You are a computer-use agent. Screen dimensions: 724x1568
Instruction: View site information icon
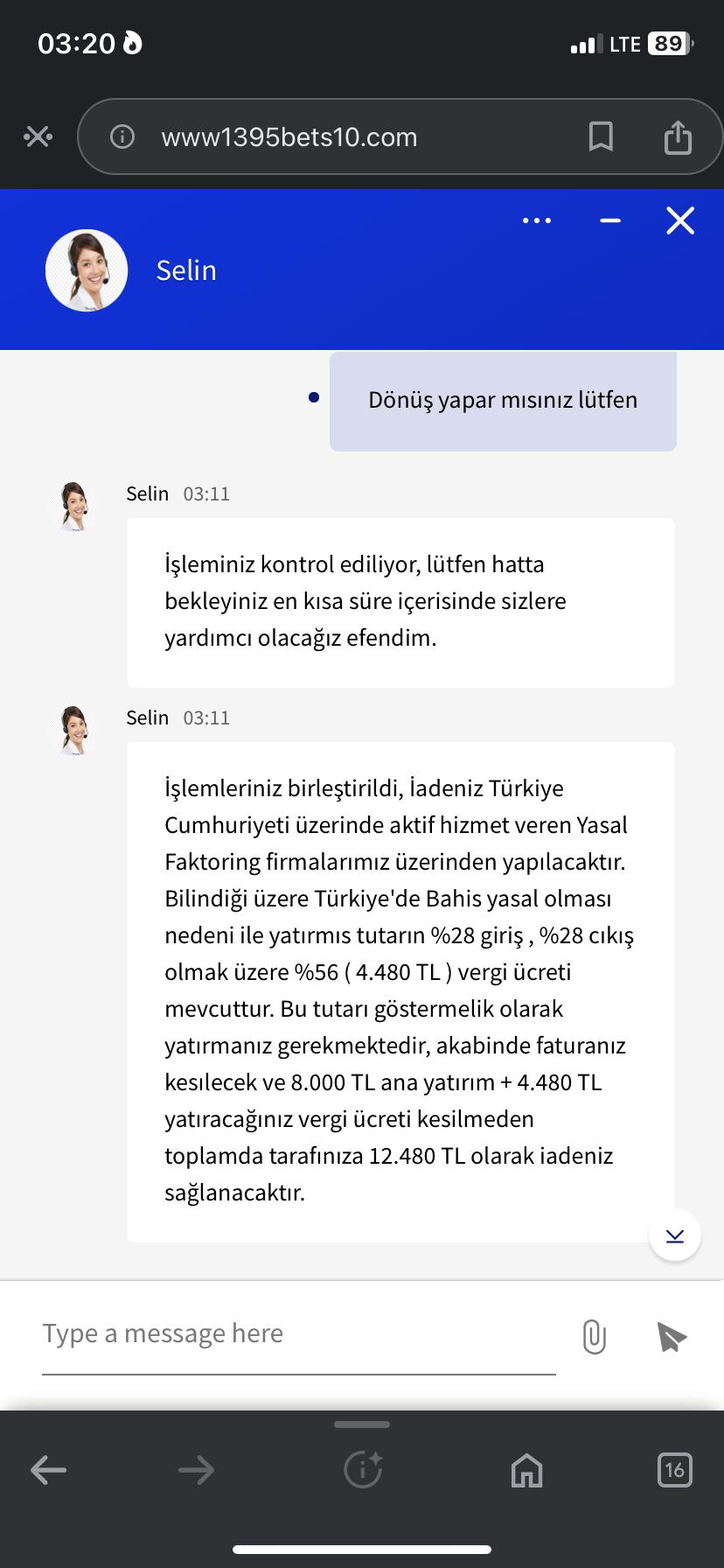(x=122, y=136)
